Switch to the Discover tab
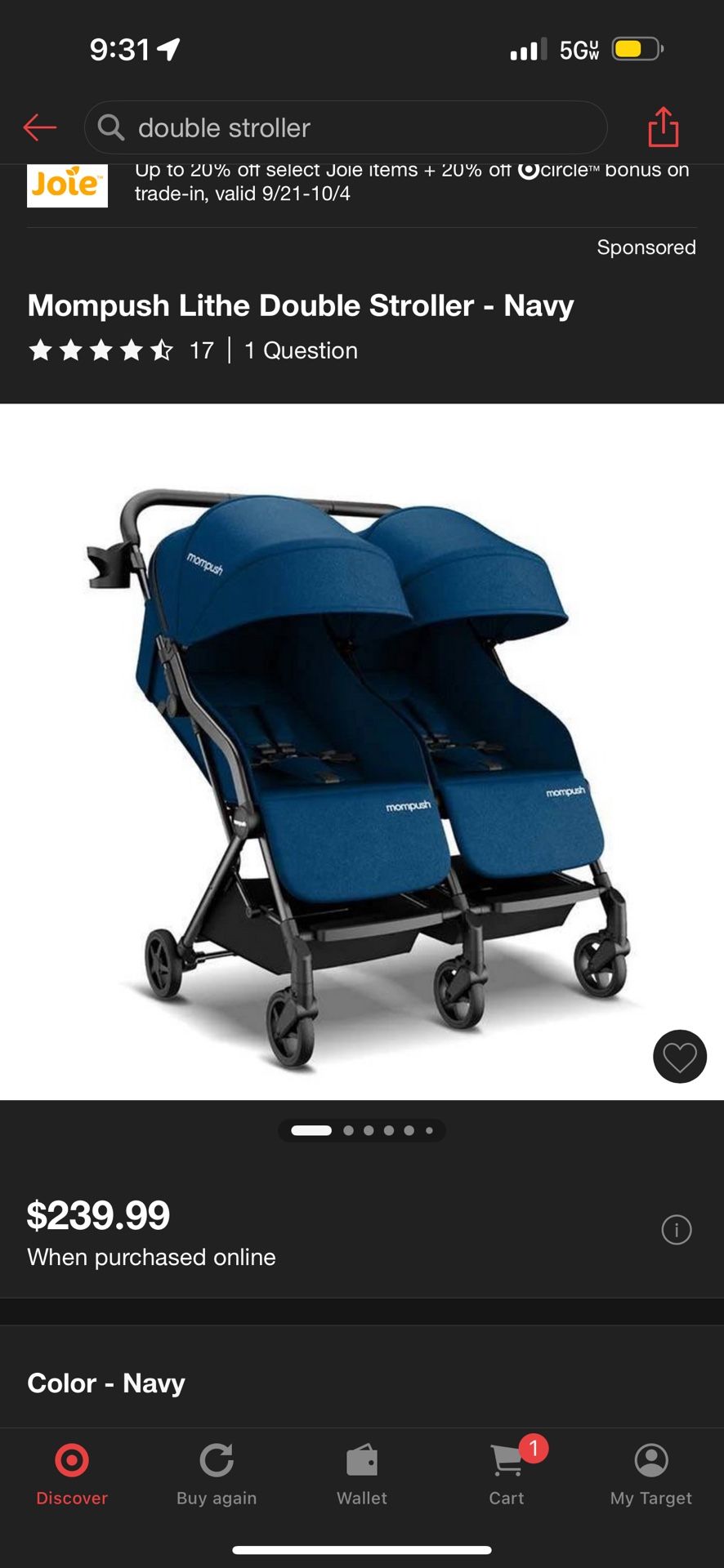Image resolution: width=724 pixels, height=1568 pixels. point(72,1475)
